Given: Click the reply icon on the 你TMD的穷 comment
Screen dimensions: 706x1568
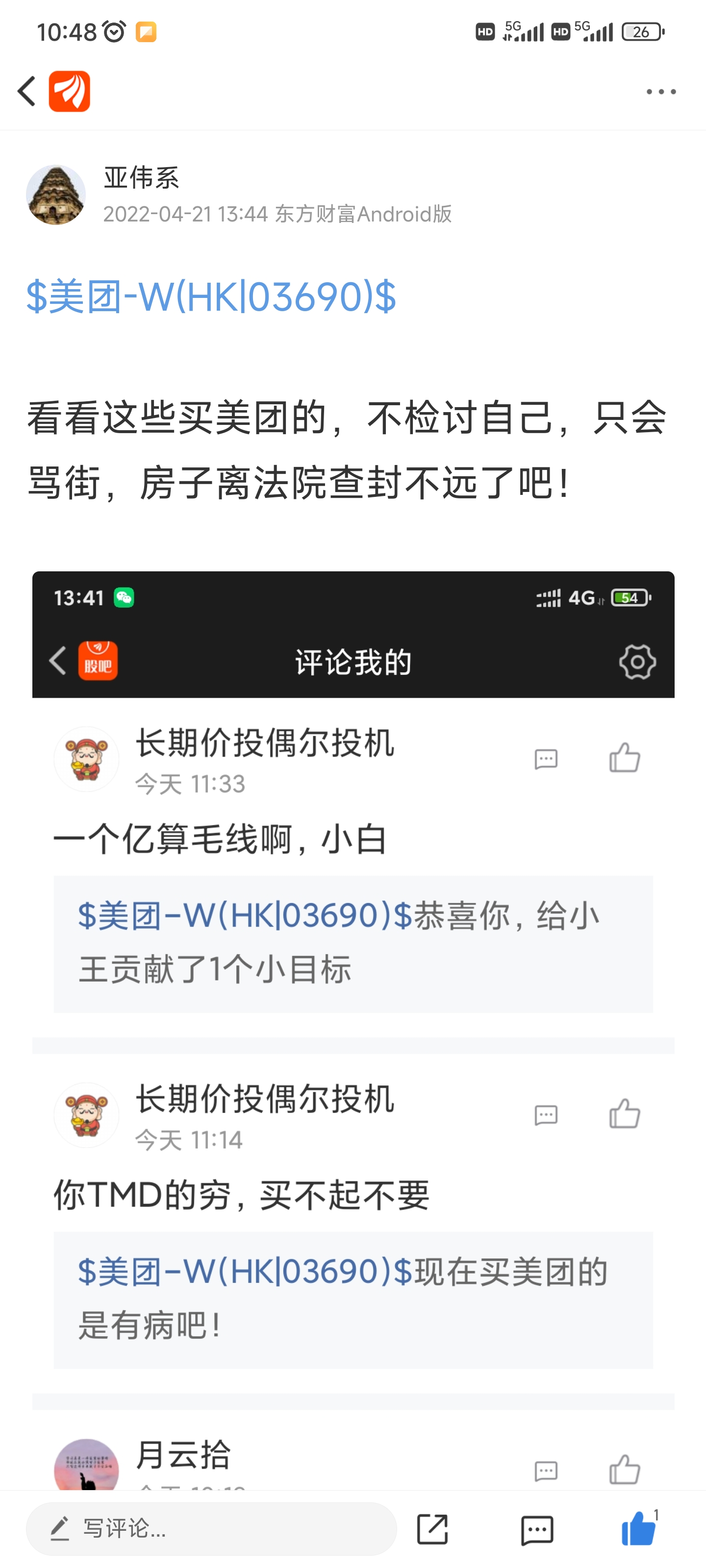Looking at the screenshot, I should [x=546, y=1115].
